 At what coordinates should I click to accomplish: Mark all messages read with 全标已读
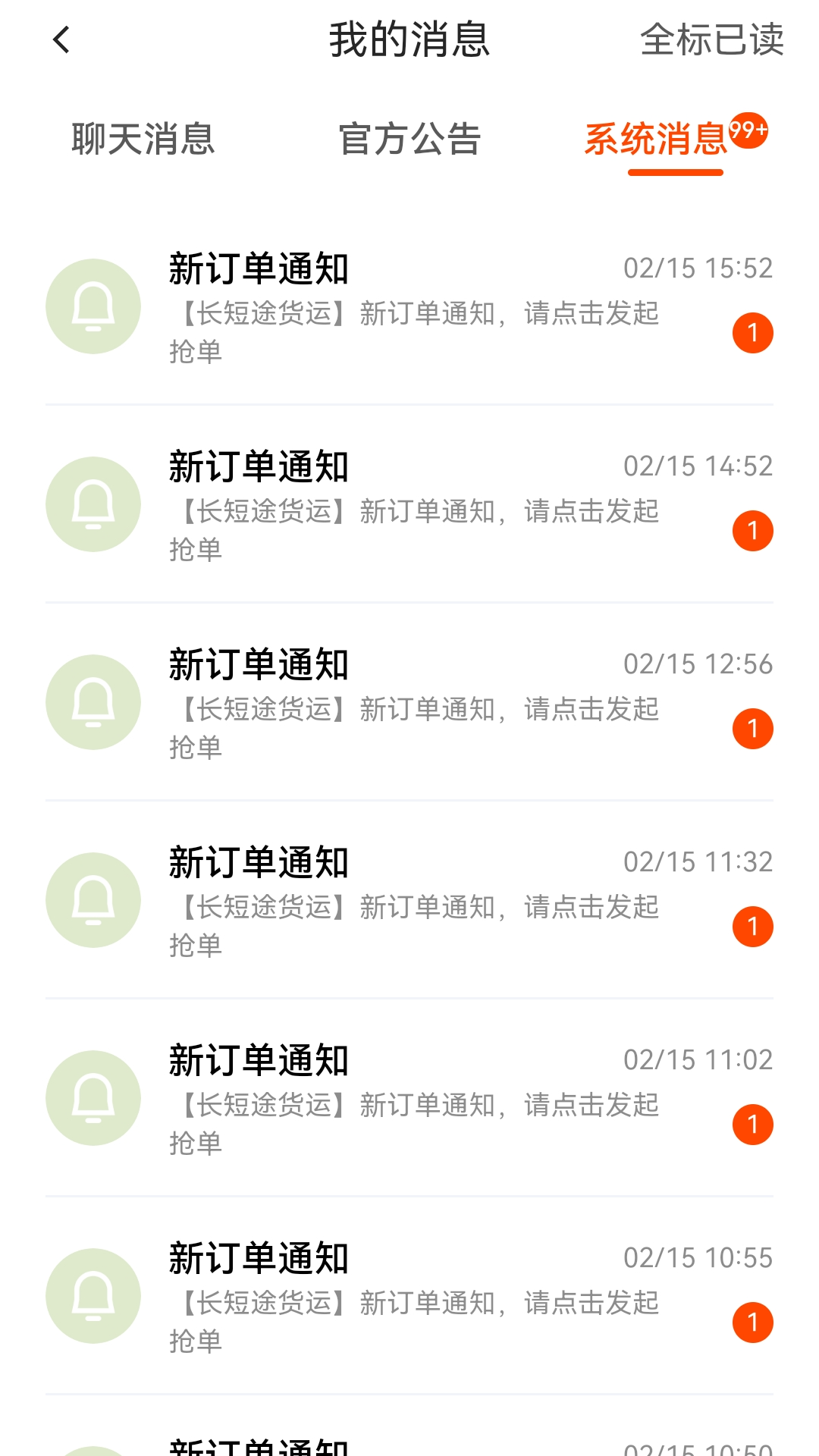tap(711, 40)
